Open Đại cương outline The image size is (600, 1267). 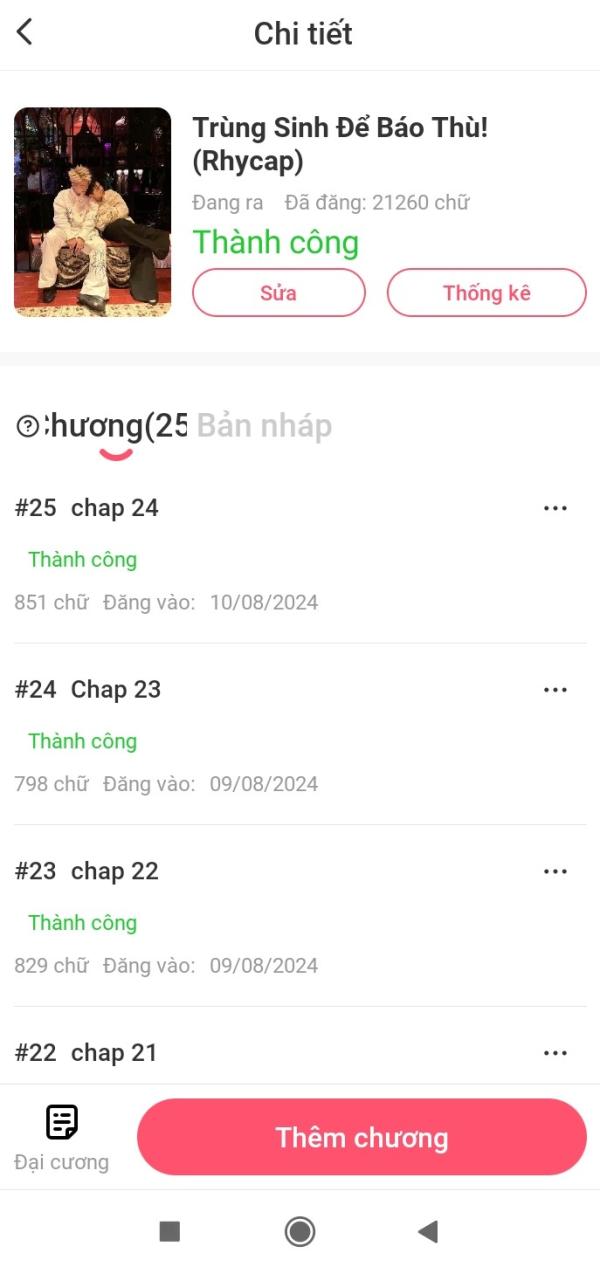pyautogui.click(x=62, y=1138)
